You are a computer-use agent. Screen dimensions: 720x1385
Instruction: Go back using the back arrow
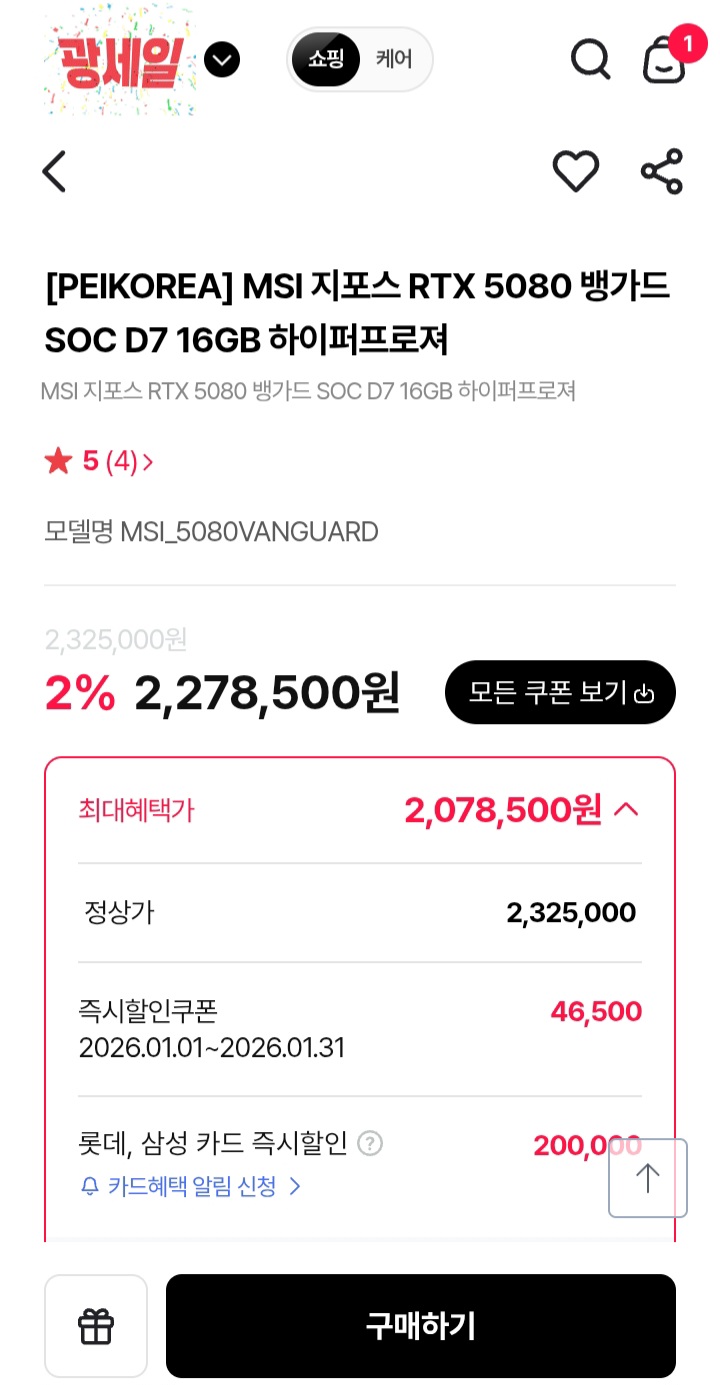tap(54, 171)
